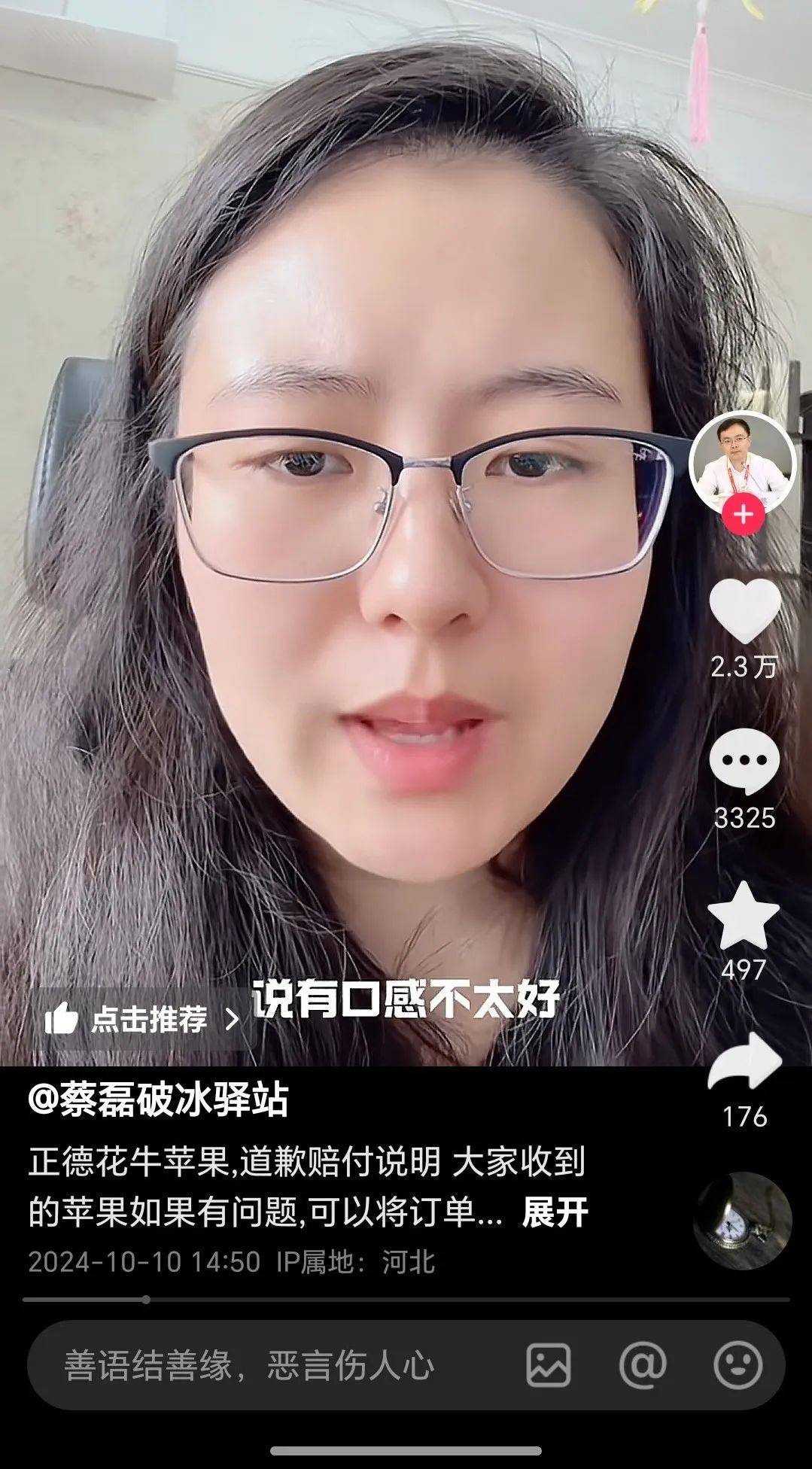
Task: Open the spinning music disc
Action: click(743, 1221)
